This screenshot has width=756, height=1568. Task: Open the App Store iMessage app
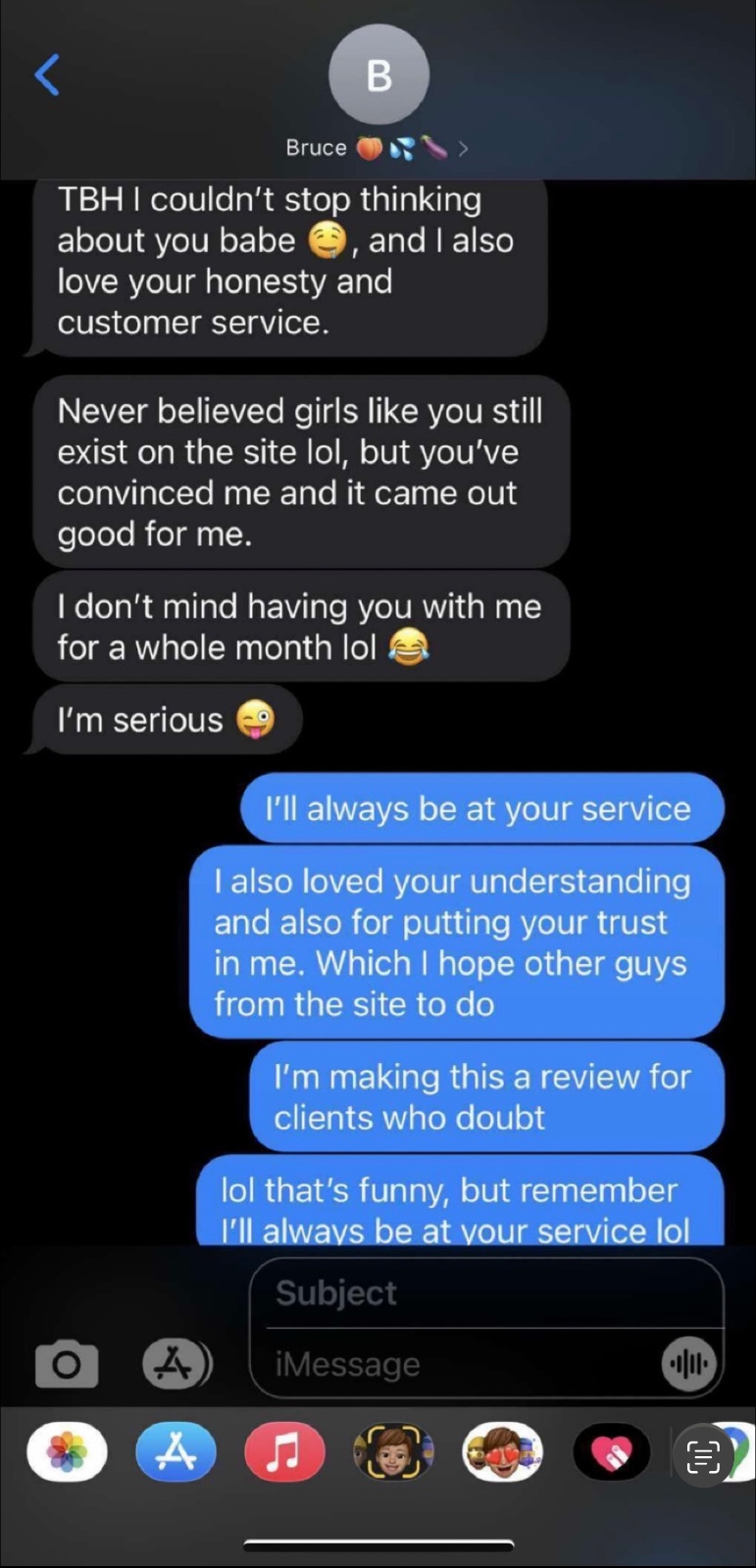pos(176,1451)
